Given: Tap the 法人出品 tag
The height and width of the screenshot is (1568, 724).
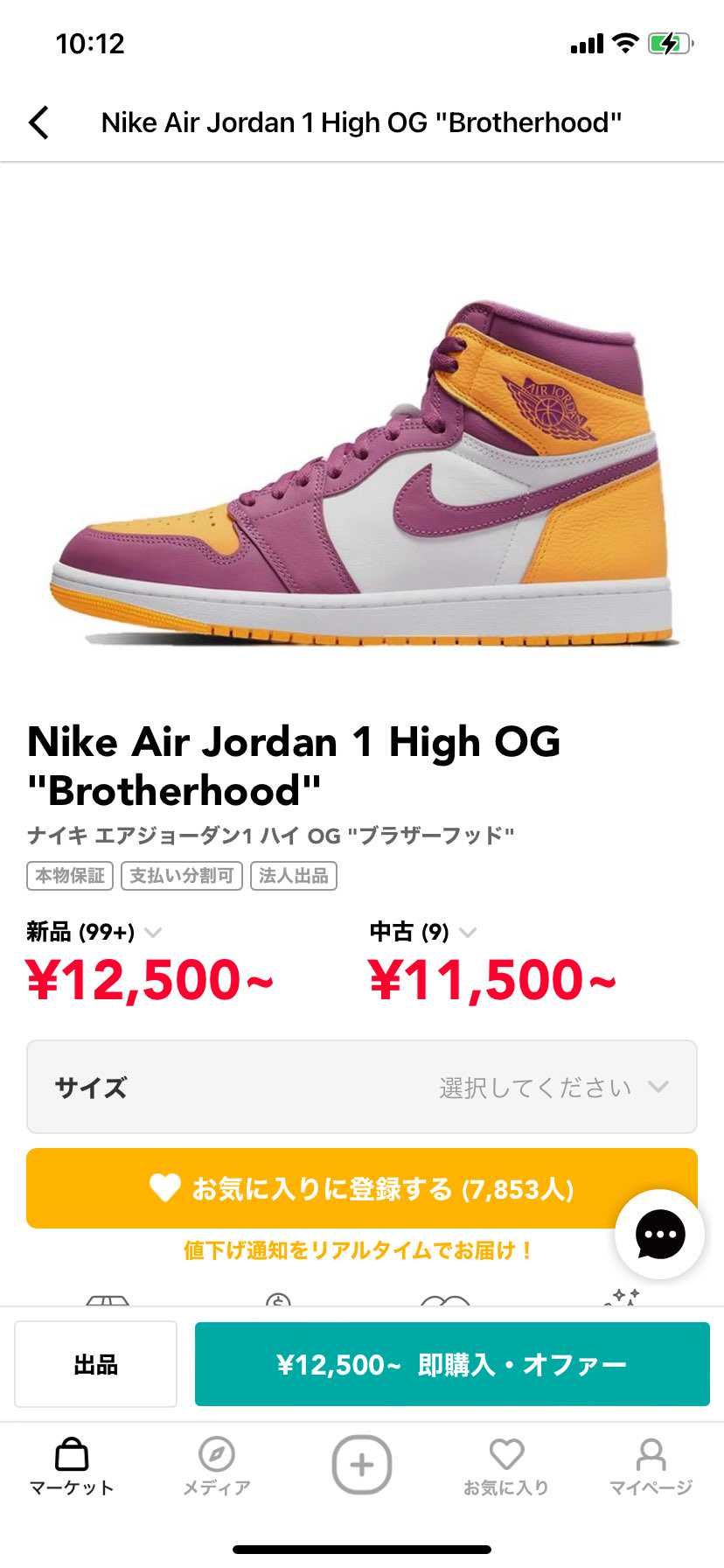Looking at the screenshot, I should (294, 876).
